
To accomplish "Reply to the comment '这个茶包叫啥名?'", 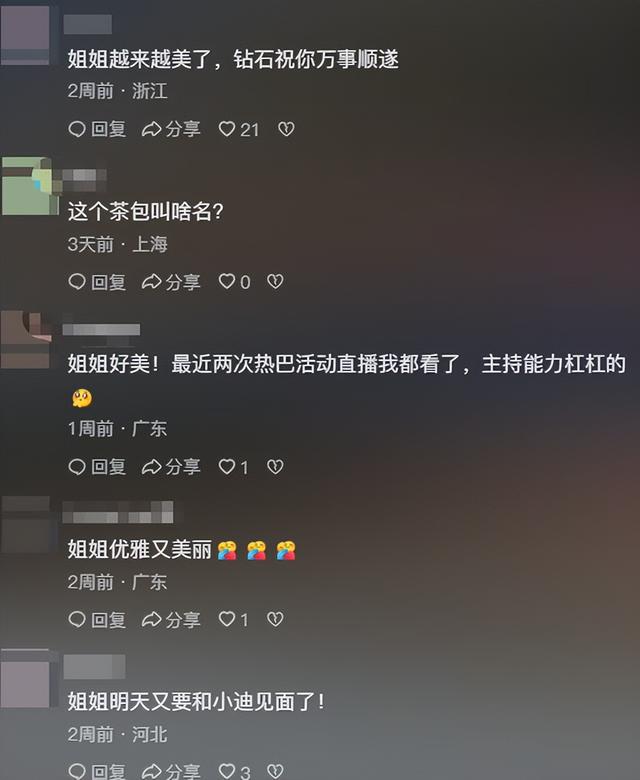I will tap(97, 282).
